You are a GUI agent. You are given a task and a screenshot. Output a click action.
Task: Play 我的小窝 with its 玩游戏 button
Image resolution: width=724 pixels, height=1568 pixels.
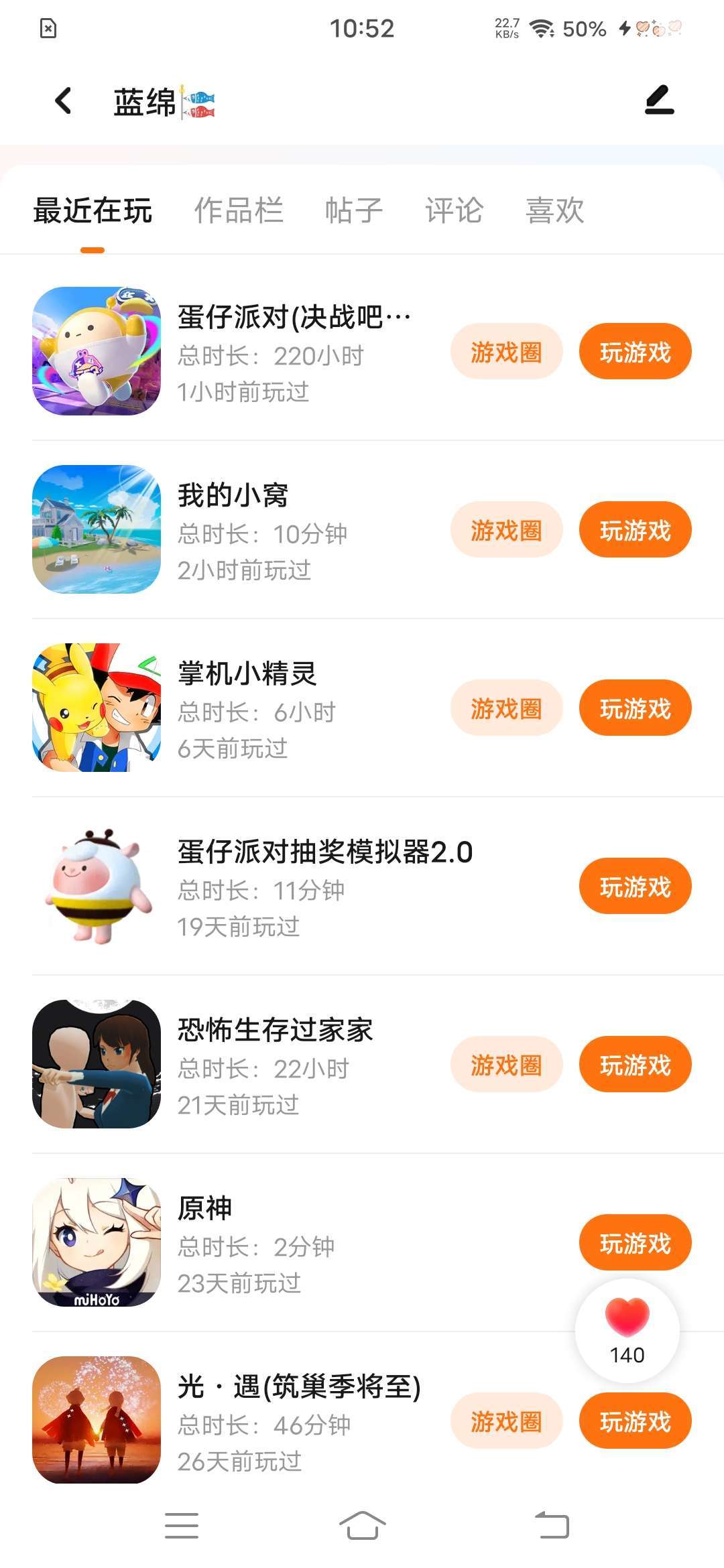click(x=635, y=530)
